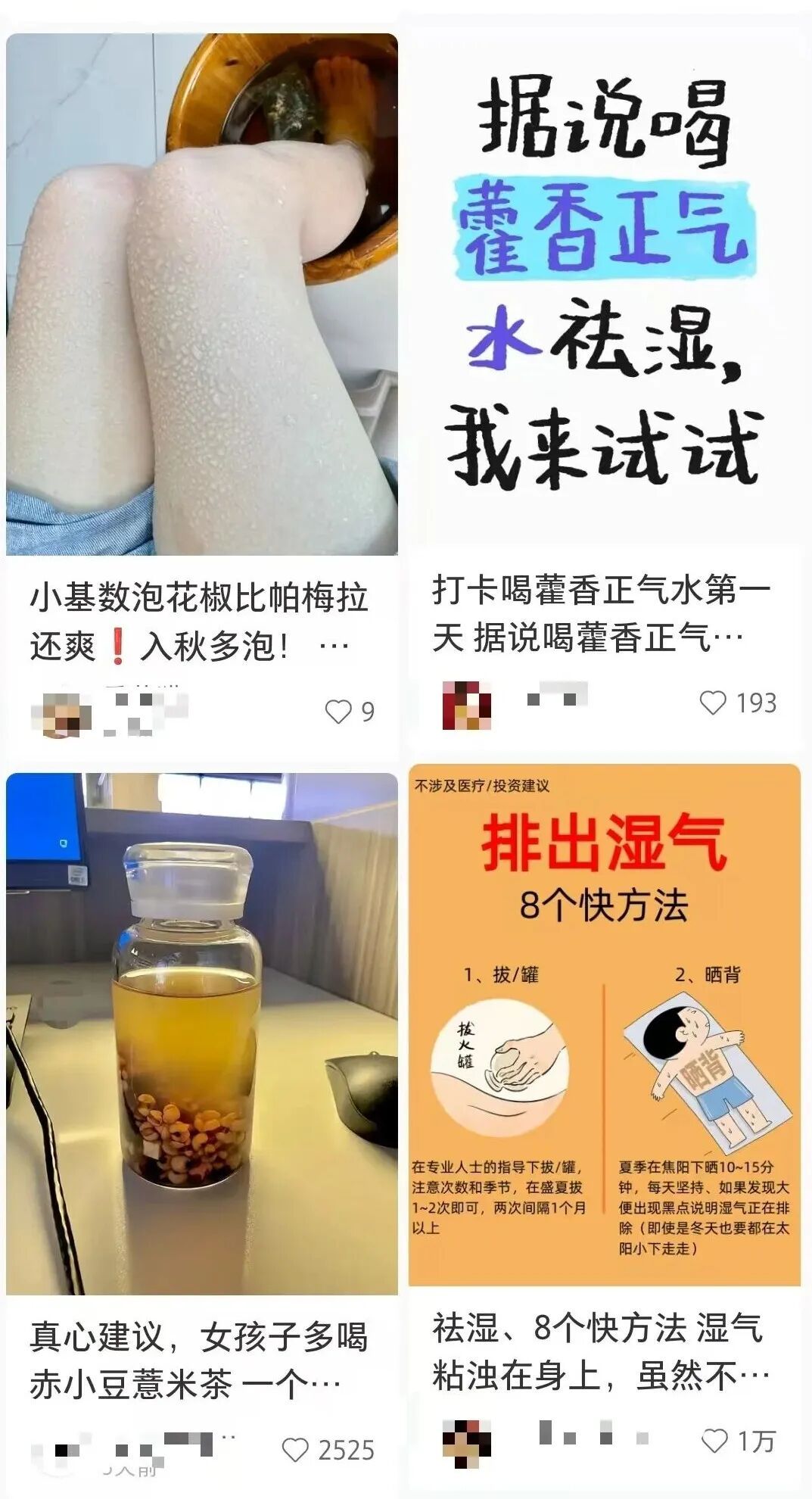Open the 赤小豆薏米茶 post
The height and width of the screenshot is (1499, 812).
pos(202,1033)
